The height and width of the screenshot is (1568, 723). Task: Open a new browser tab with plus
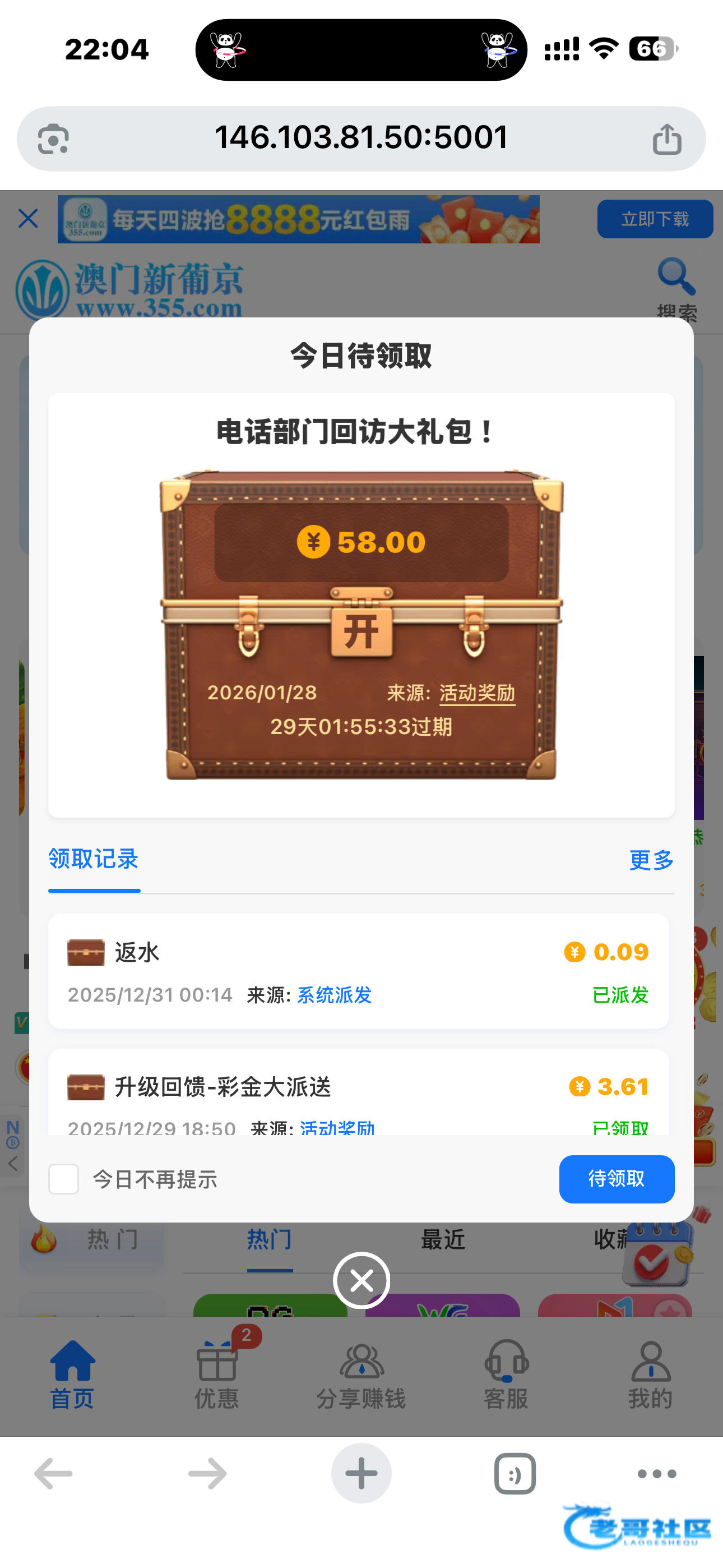click(361, 1474)
